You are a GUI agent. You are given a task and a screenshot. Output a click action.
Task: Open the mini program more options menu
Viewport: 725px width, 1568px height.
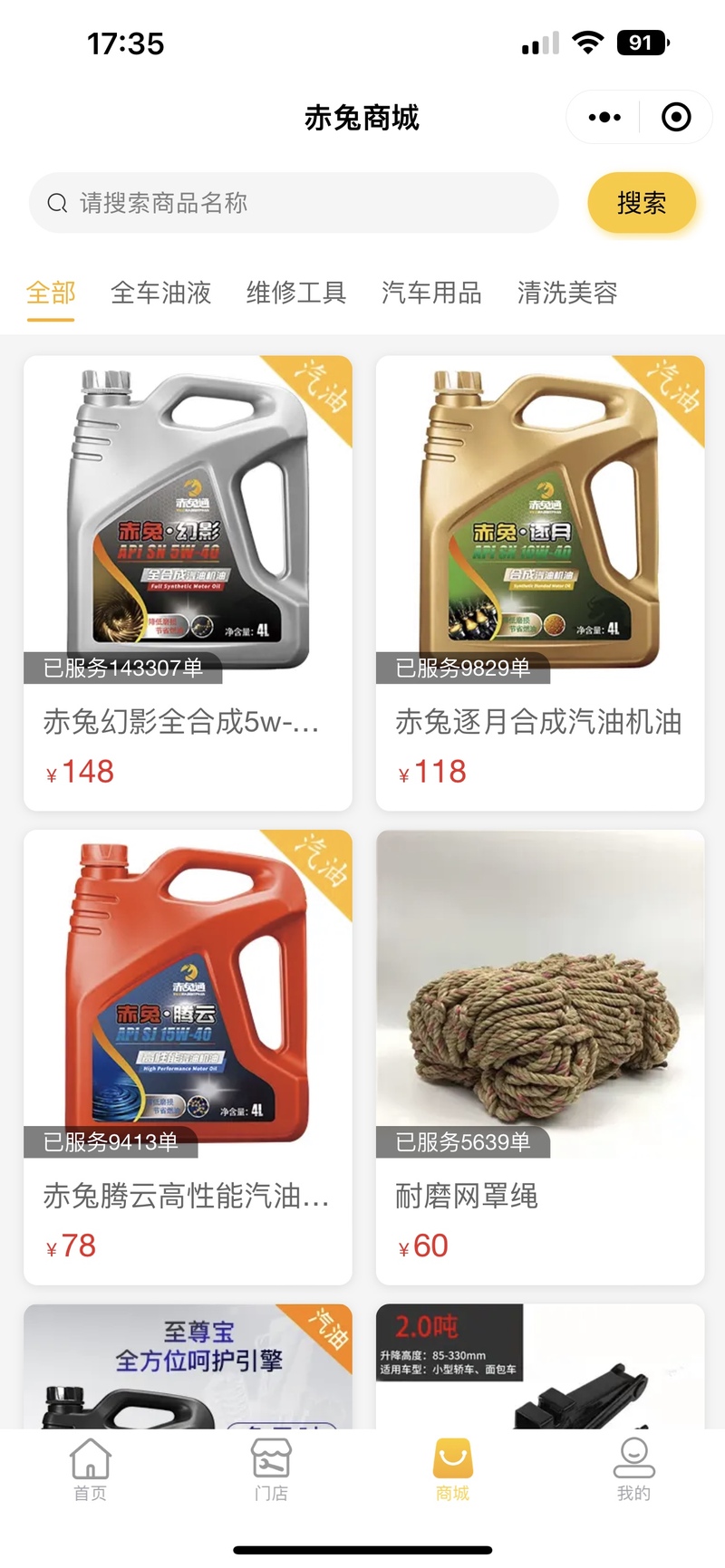coord(604,117)
